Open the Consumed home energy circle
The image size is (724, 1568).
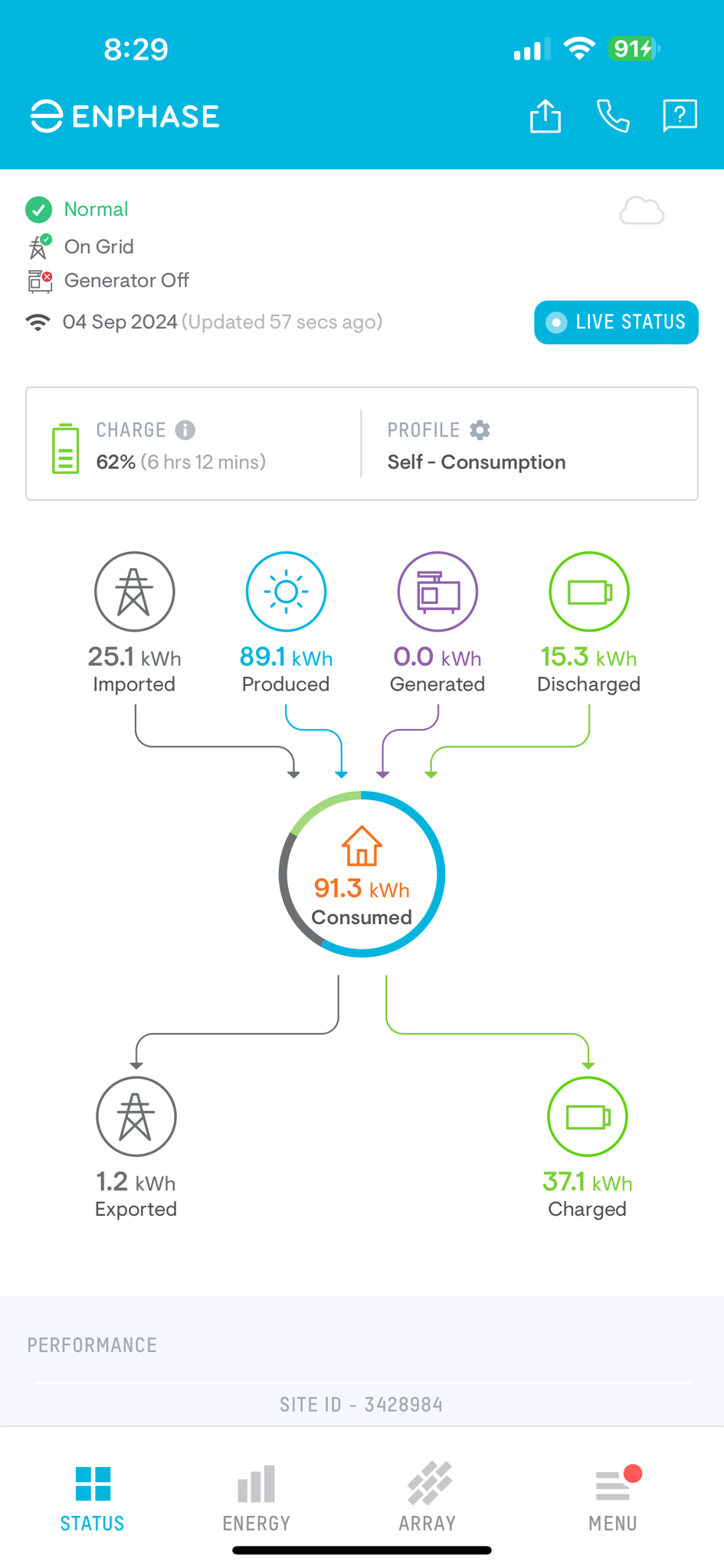(x=362, y=874)
